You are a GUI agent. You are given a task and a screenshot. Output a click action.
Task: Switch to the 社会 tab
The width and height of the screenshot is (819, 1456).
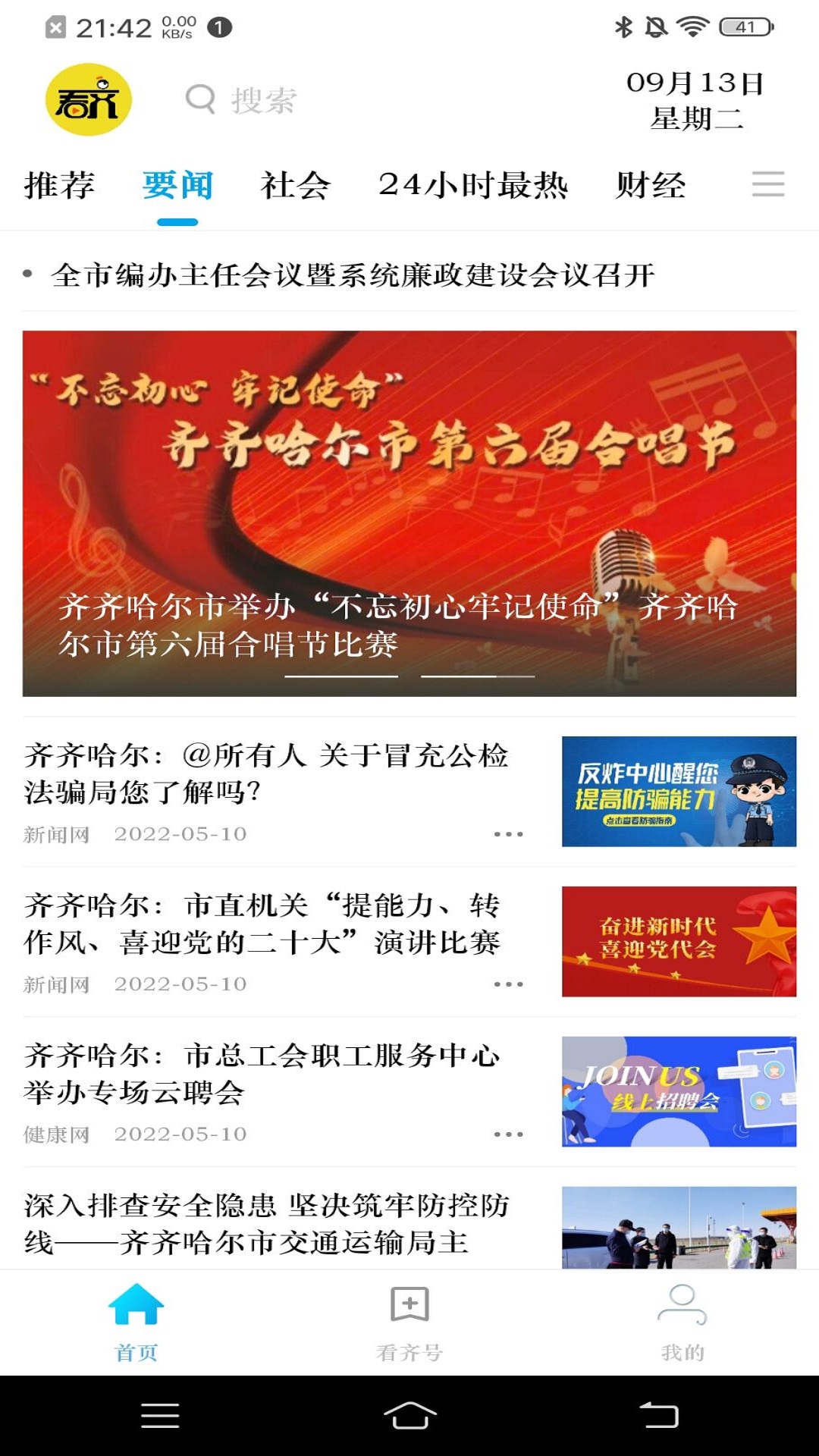click(296, 184)
